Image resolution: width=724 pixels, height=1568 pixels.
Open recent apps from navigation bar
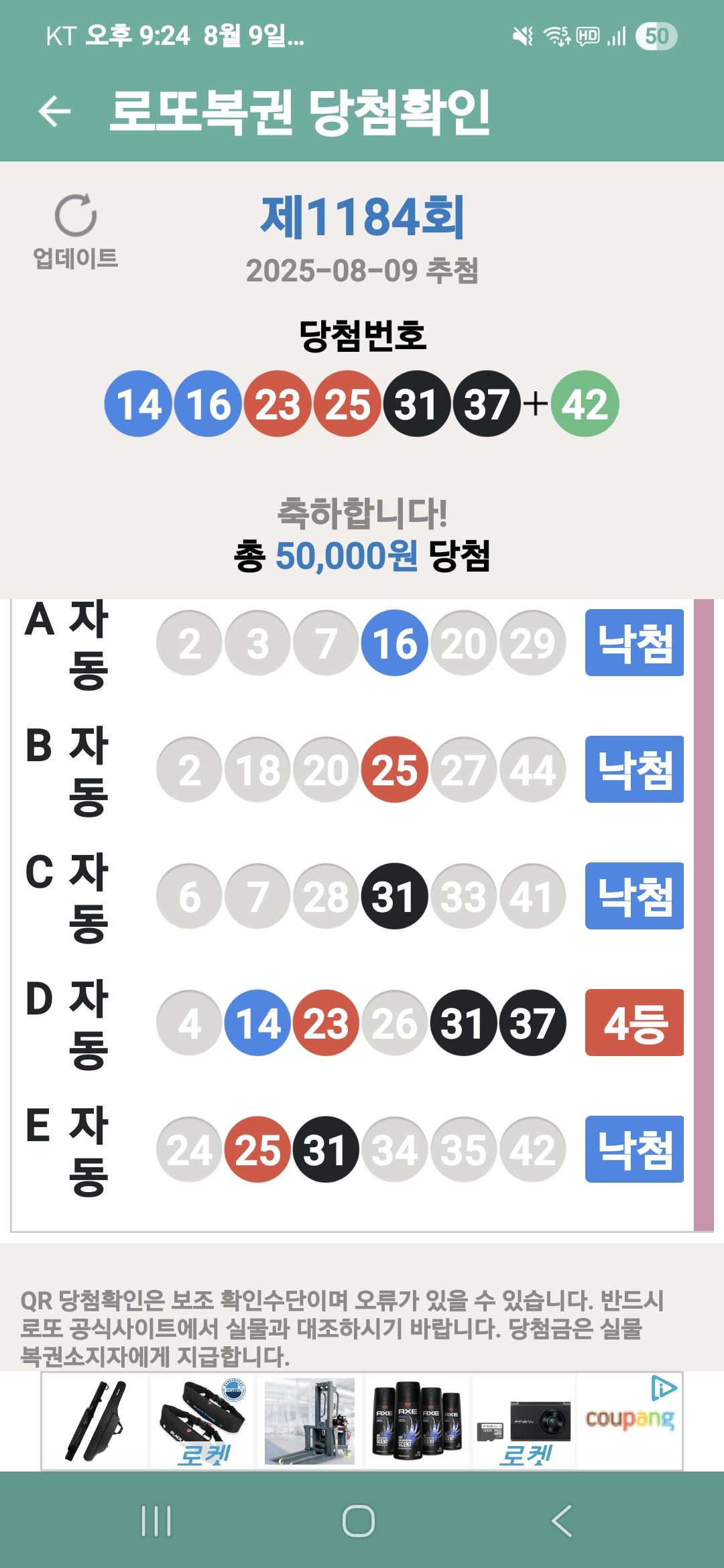coord(156,1520)
